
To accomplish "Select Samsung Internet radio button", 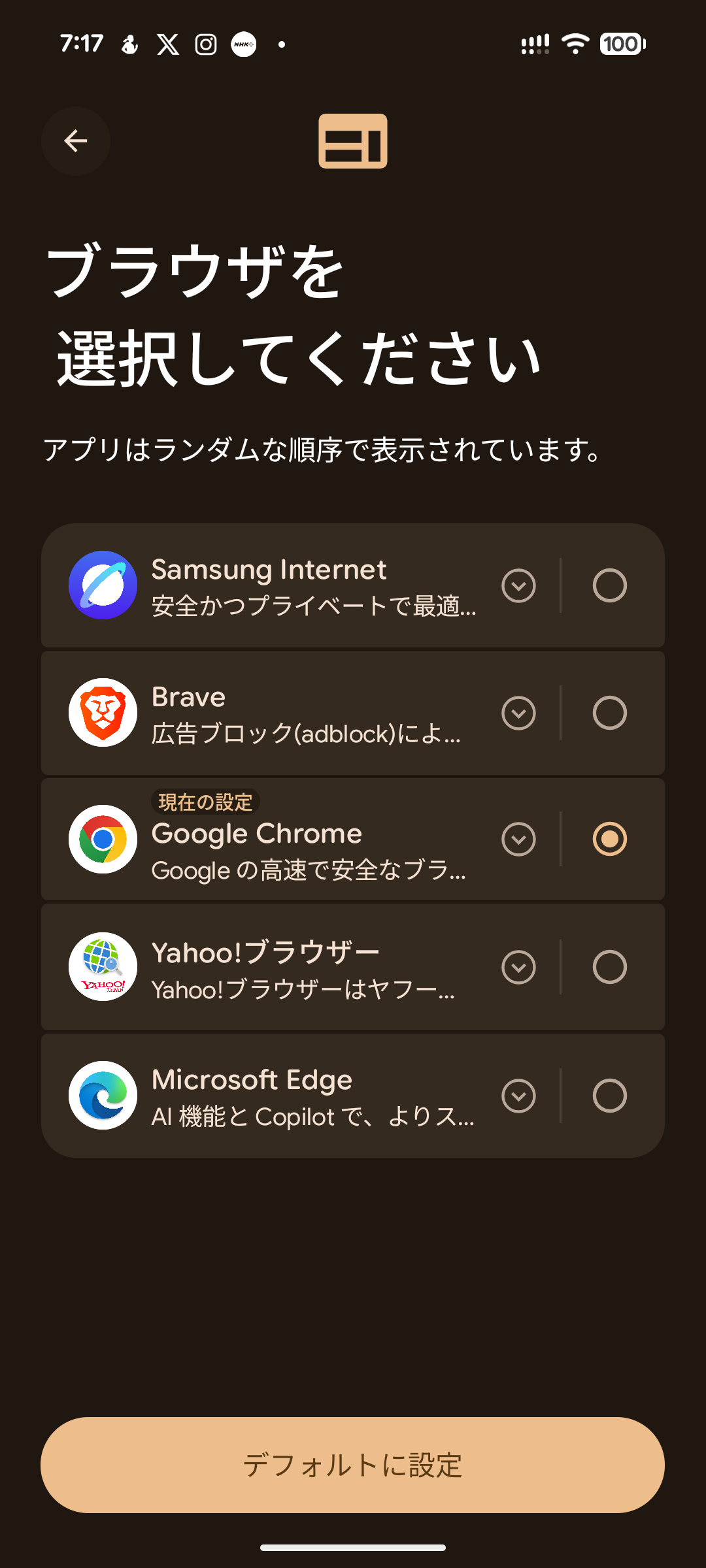I will coord(609,585).
